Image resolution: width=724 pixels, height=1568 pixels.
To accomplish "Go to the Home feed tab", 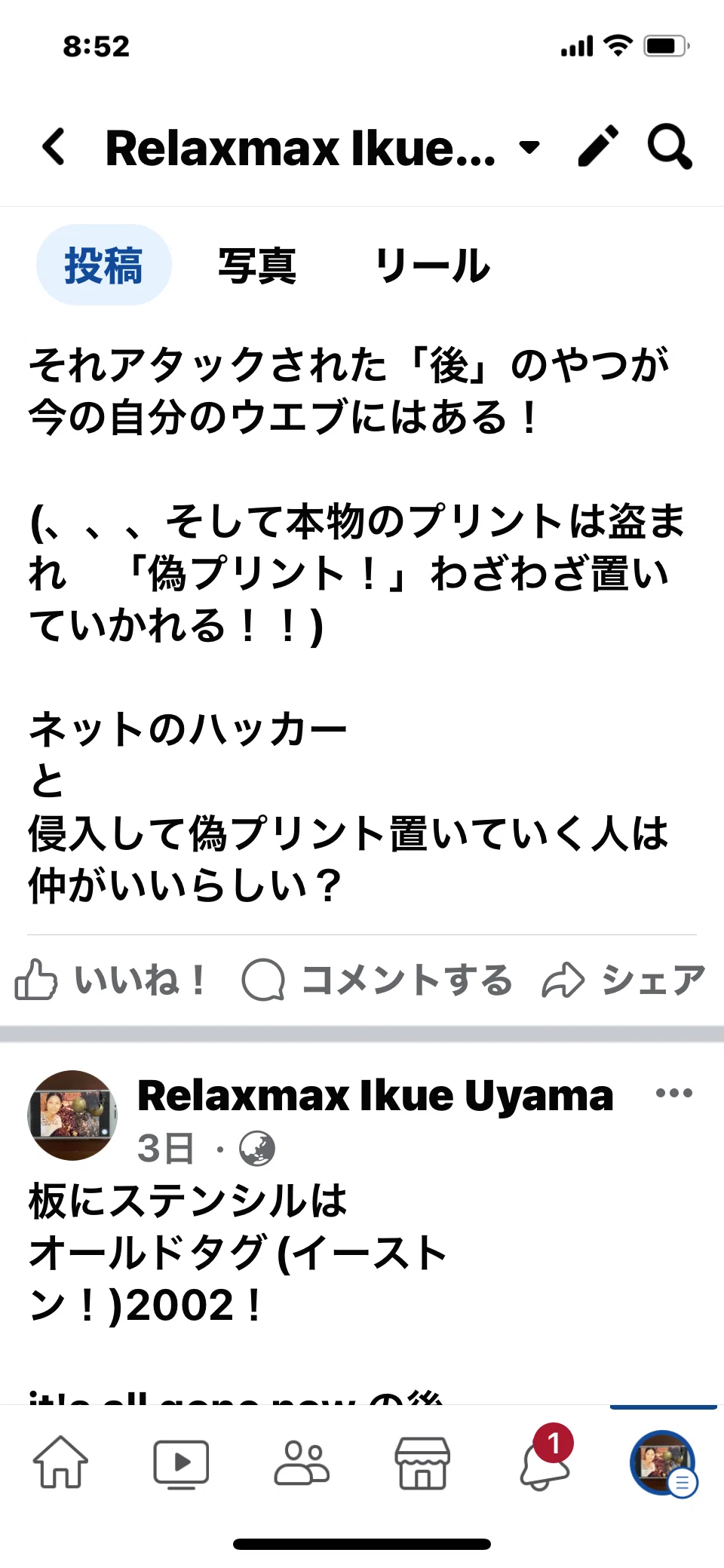I will point(60,1462).
